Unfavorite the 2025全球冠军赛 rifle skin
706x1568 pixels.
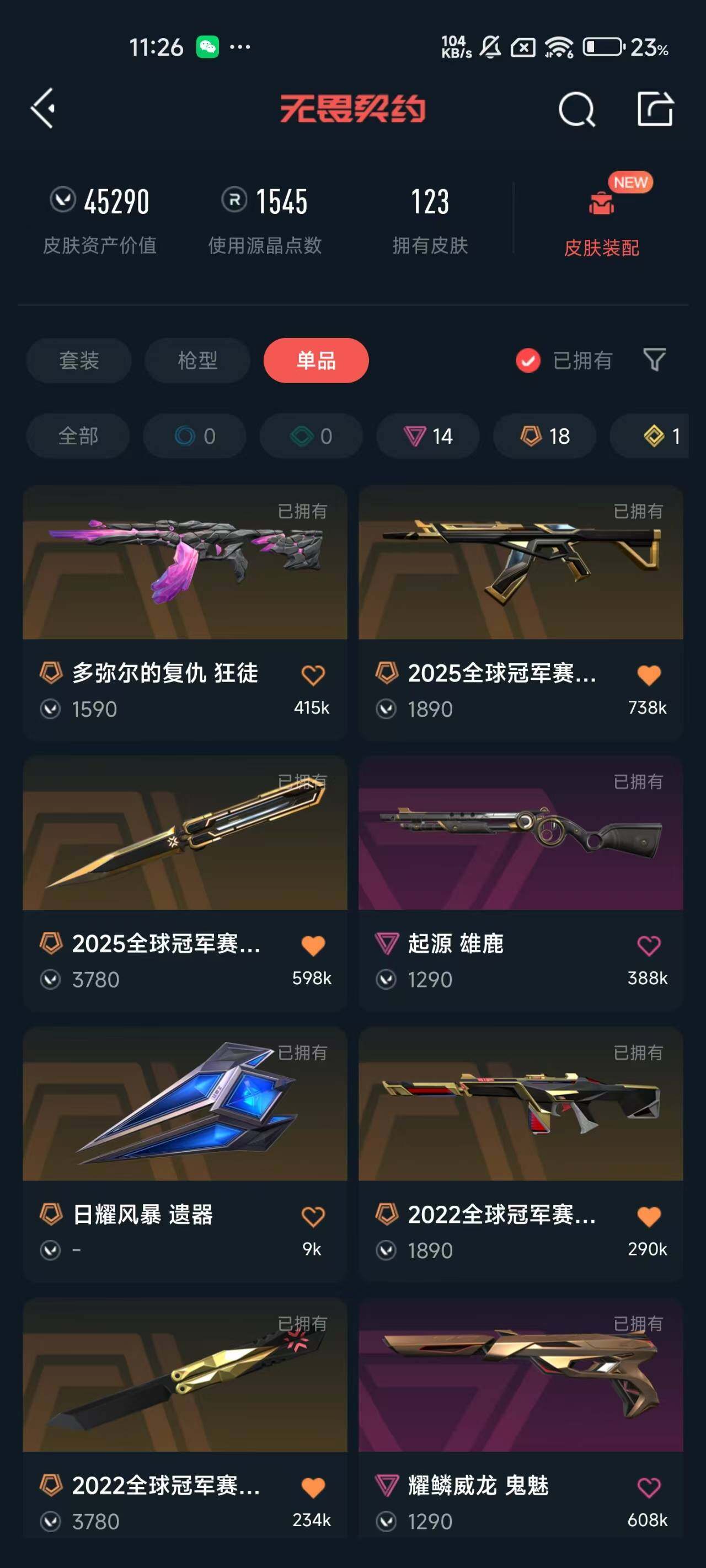[649, 675]
